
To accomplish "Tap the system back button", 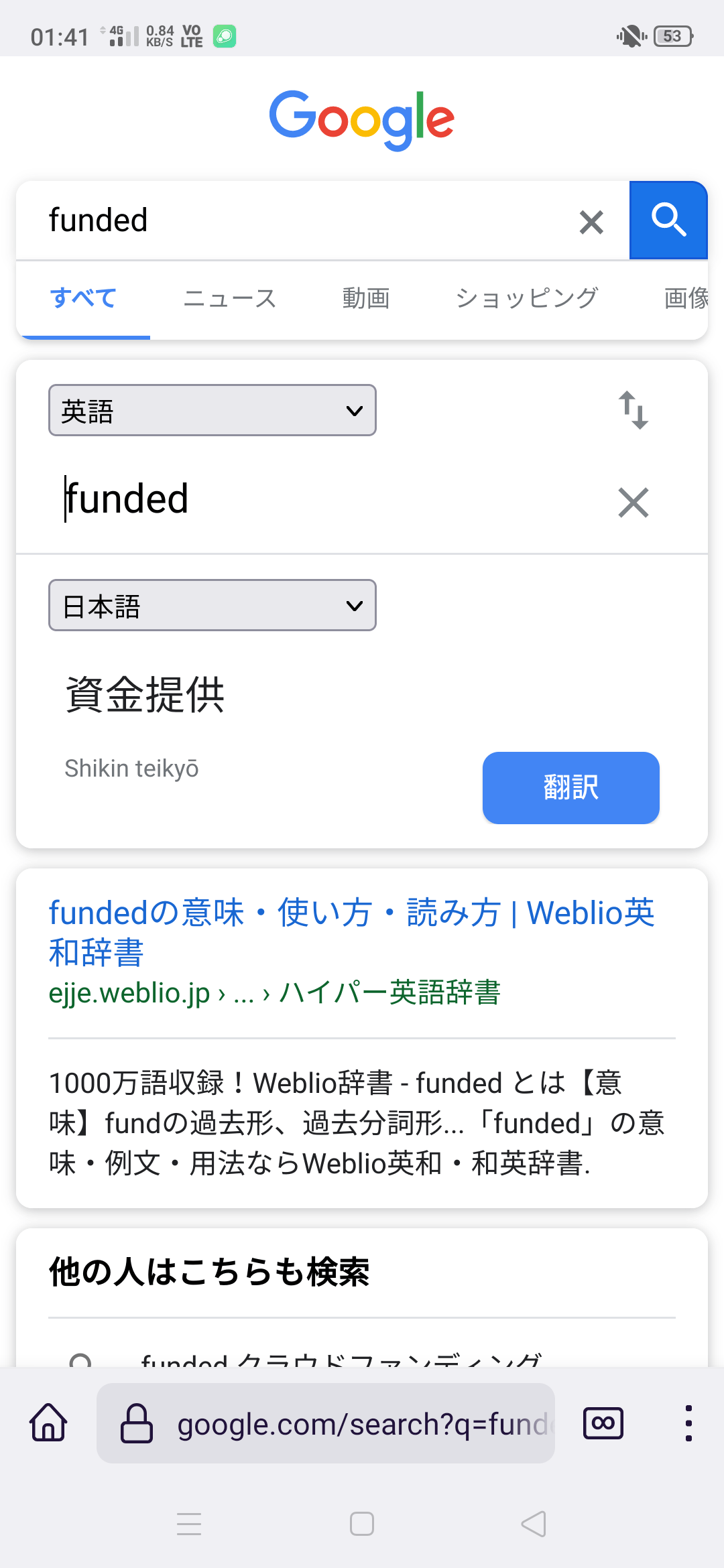I will pyautogui.click(x=534, y=1524).
